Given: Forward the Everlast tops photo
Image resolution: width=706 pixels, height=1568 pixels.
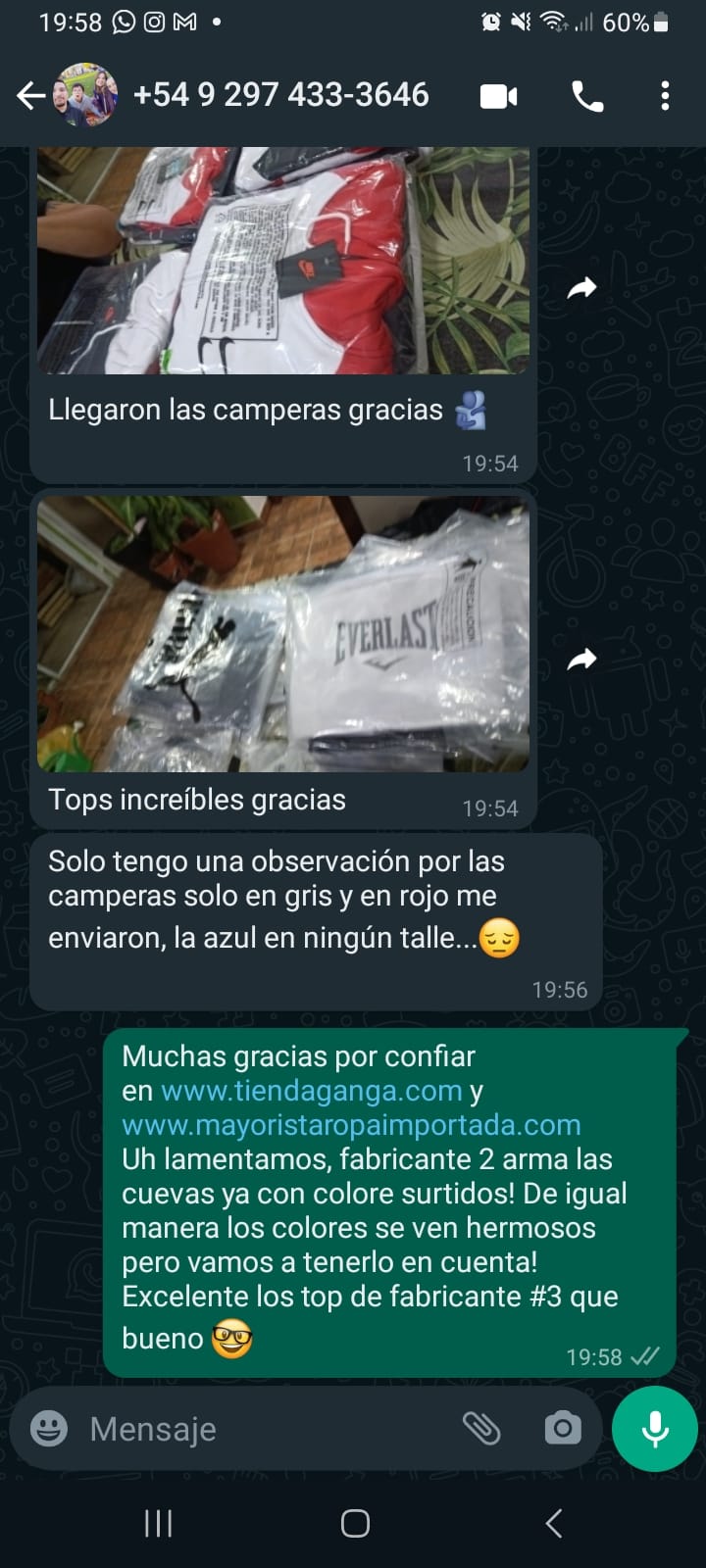Looking at the screenshot, I should [582, 660].
